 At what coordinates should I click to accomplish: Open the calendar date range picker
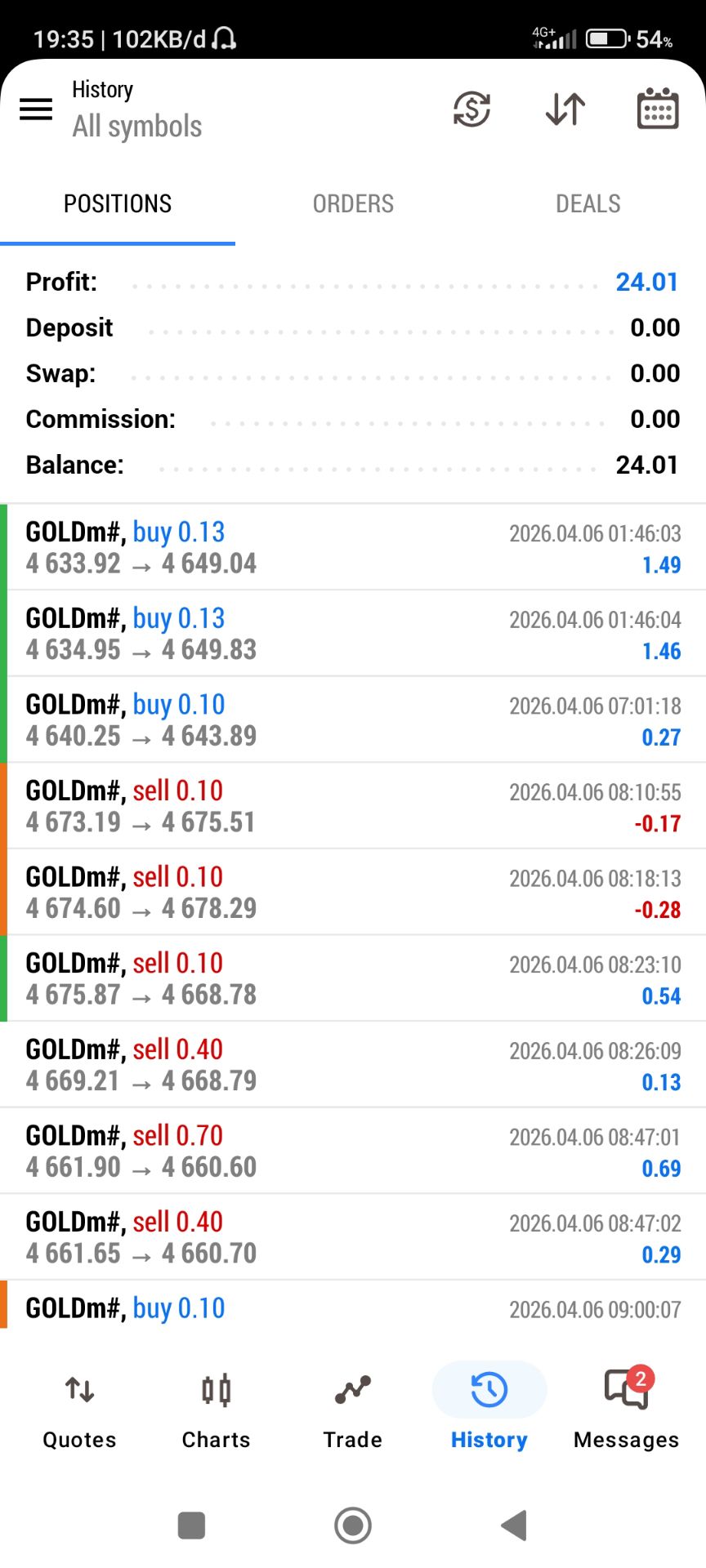[657, 109]
